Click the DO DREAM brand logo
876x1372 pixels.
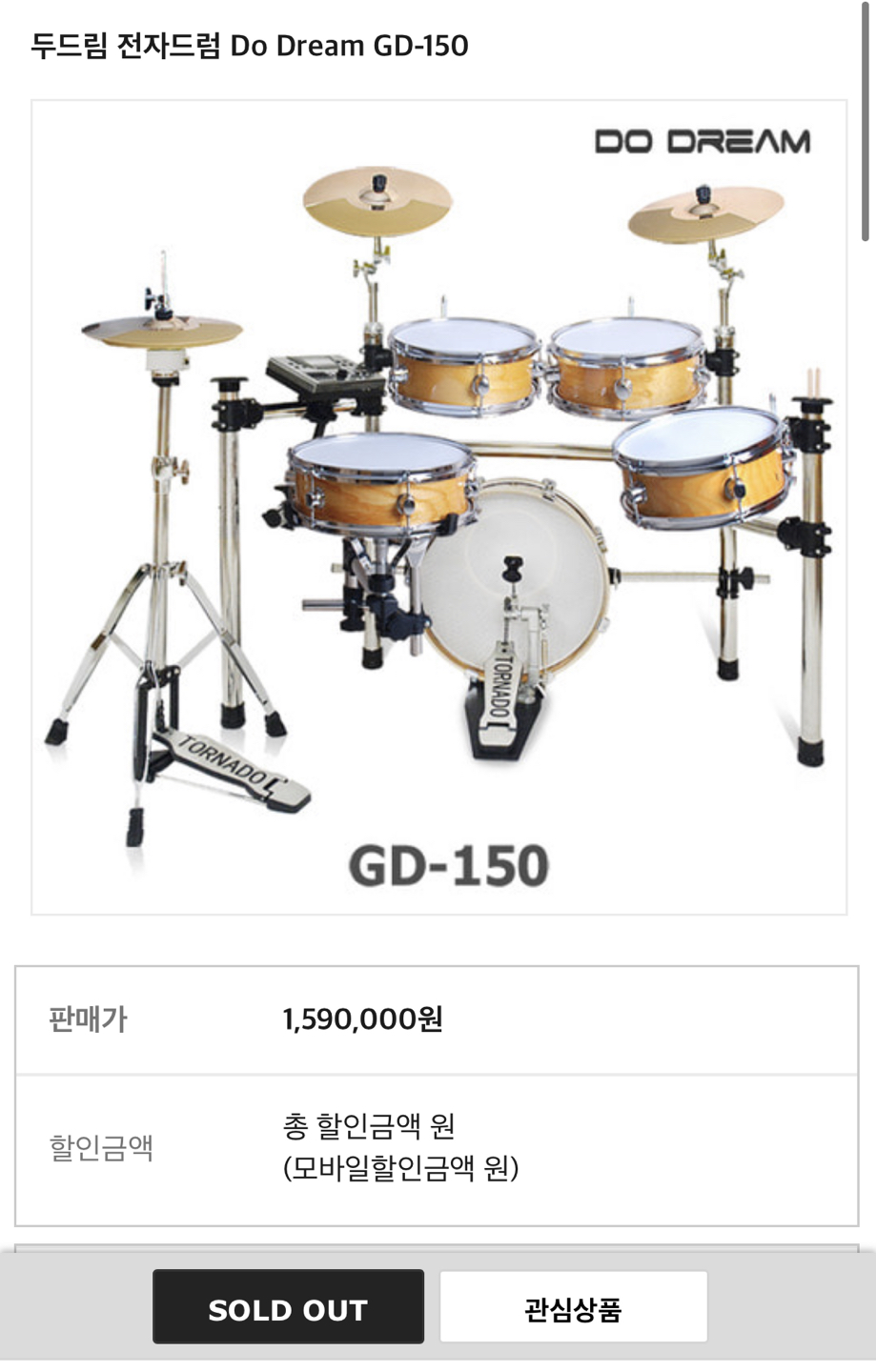[x=705, y=141]
